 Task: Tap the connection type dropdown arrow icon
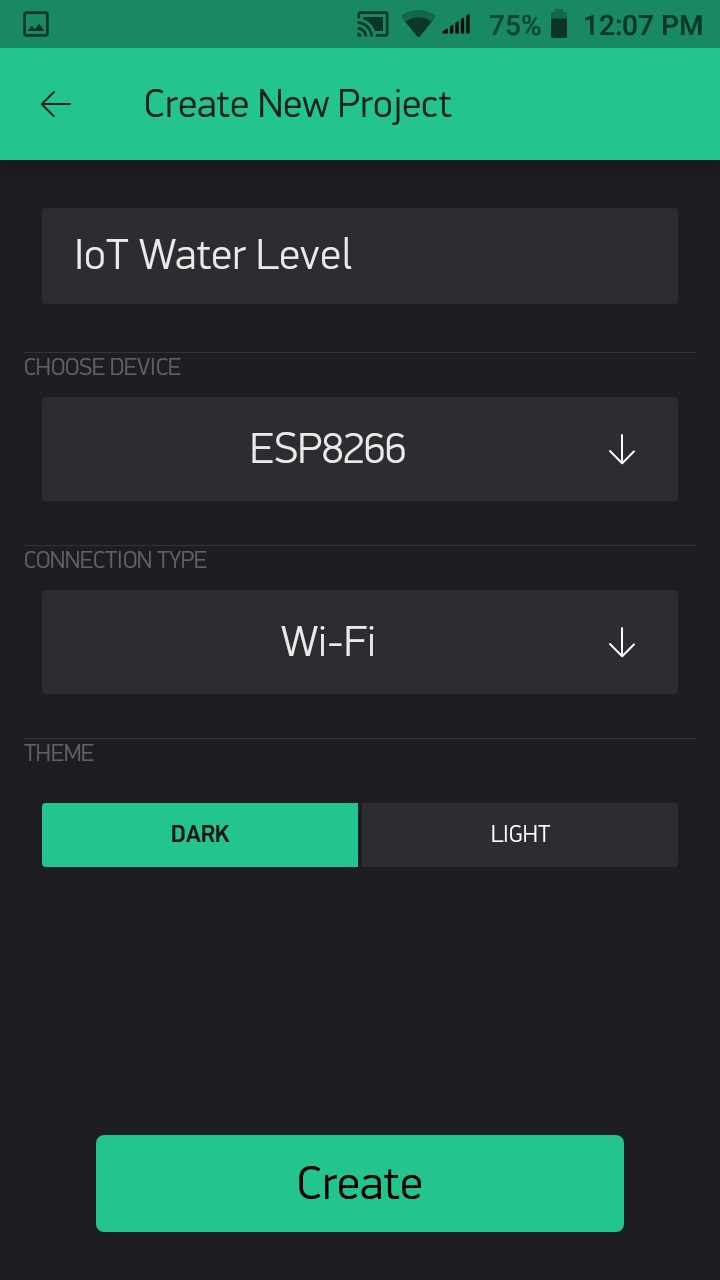(x=621, y=642)
